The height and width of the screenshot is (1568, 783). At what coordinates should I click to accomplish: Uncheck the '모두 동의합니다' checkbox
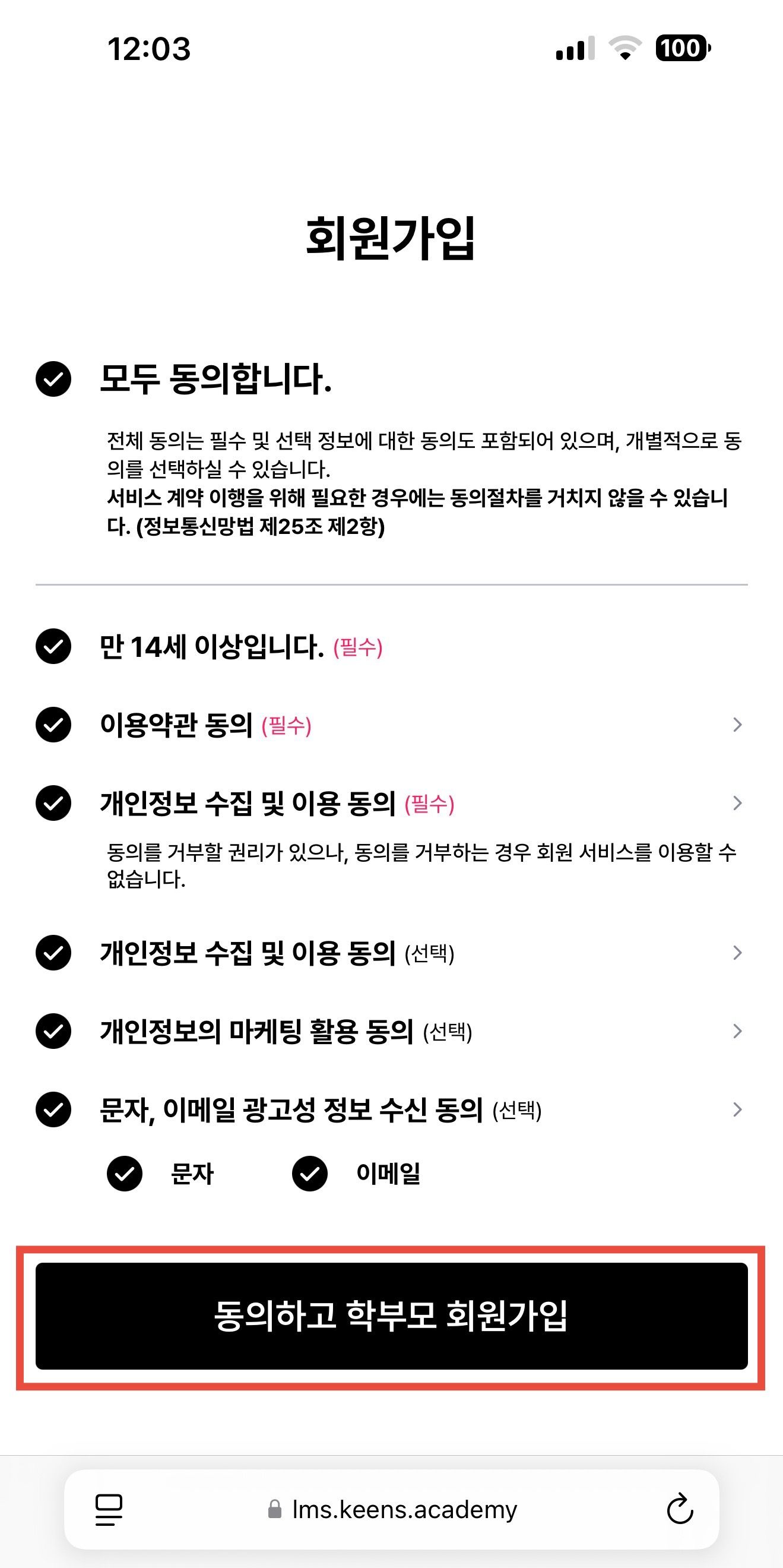coord(53,378)
